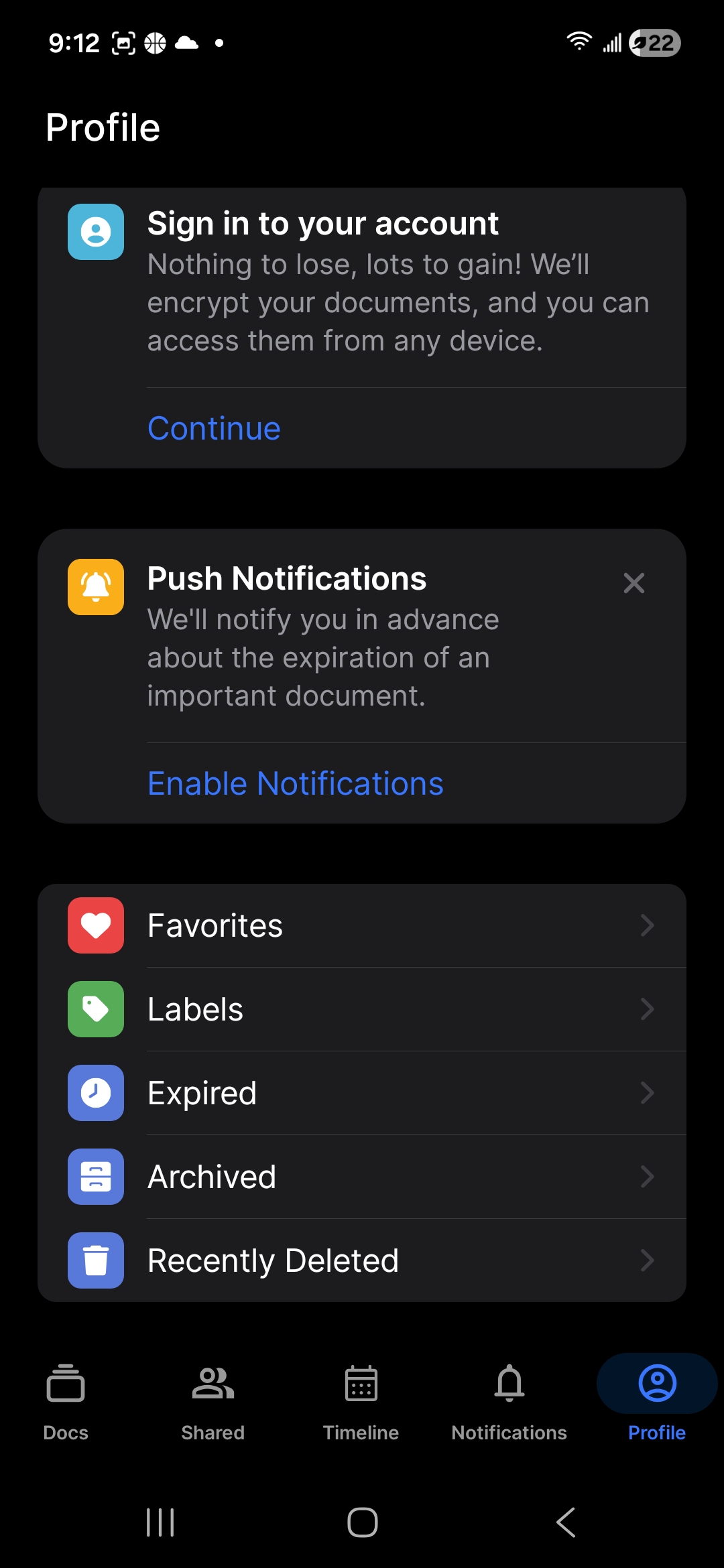Dismiss the Push Notifications card
The width and height of the screenshot is (724, 1568).
(633, 583)
